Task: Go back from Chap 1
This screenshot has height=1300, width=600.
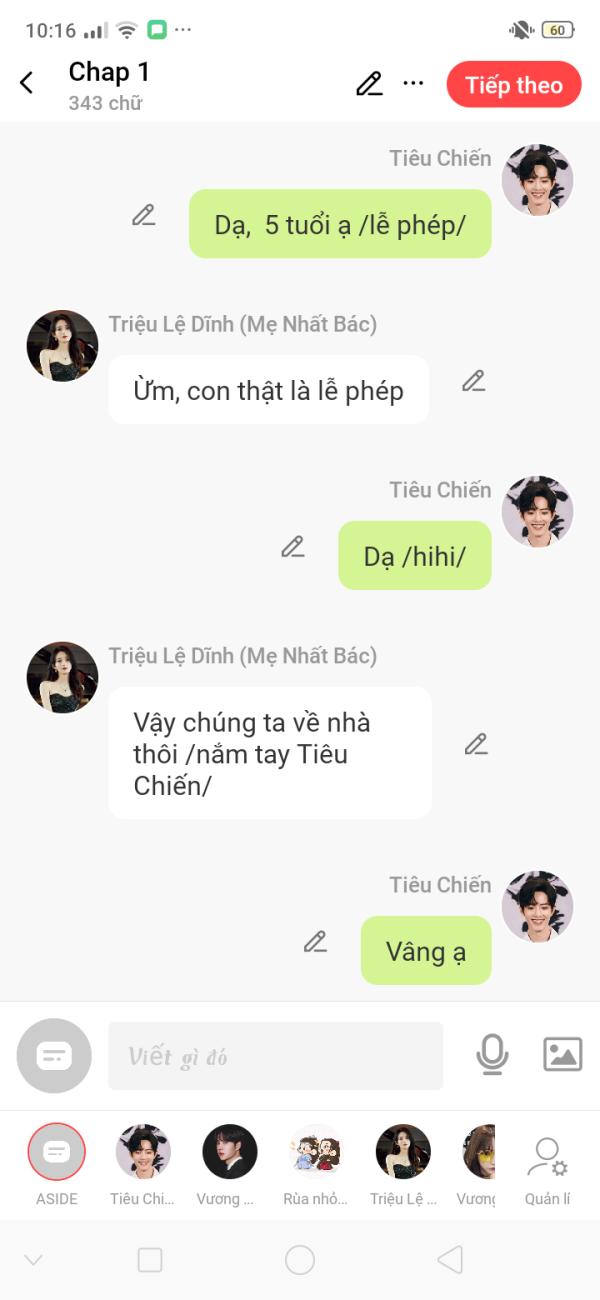Action: coord(27,84)
